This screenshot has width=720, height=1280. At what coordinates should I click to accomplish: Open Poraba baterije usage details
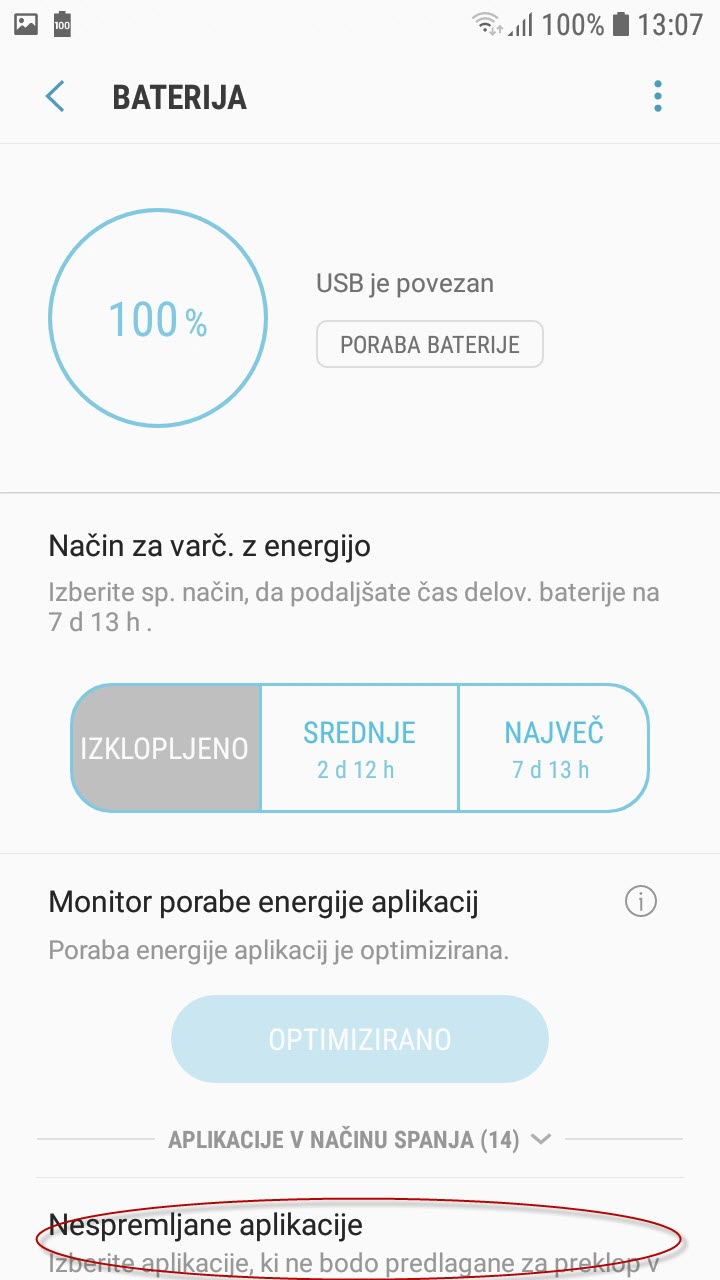pyautogui.click(x=430, y=345)
